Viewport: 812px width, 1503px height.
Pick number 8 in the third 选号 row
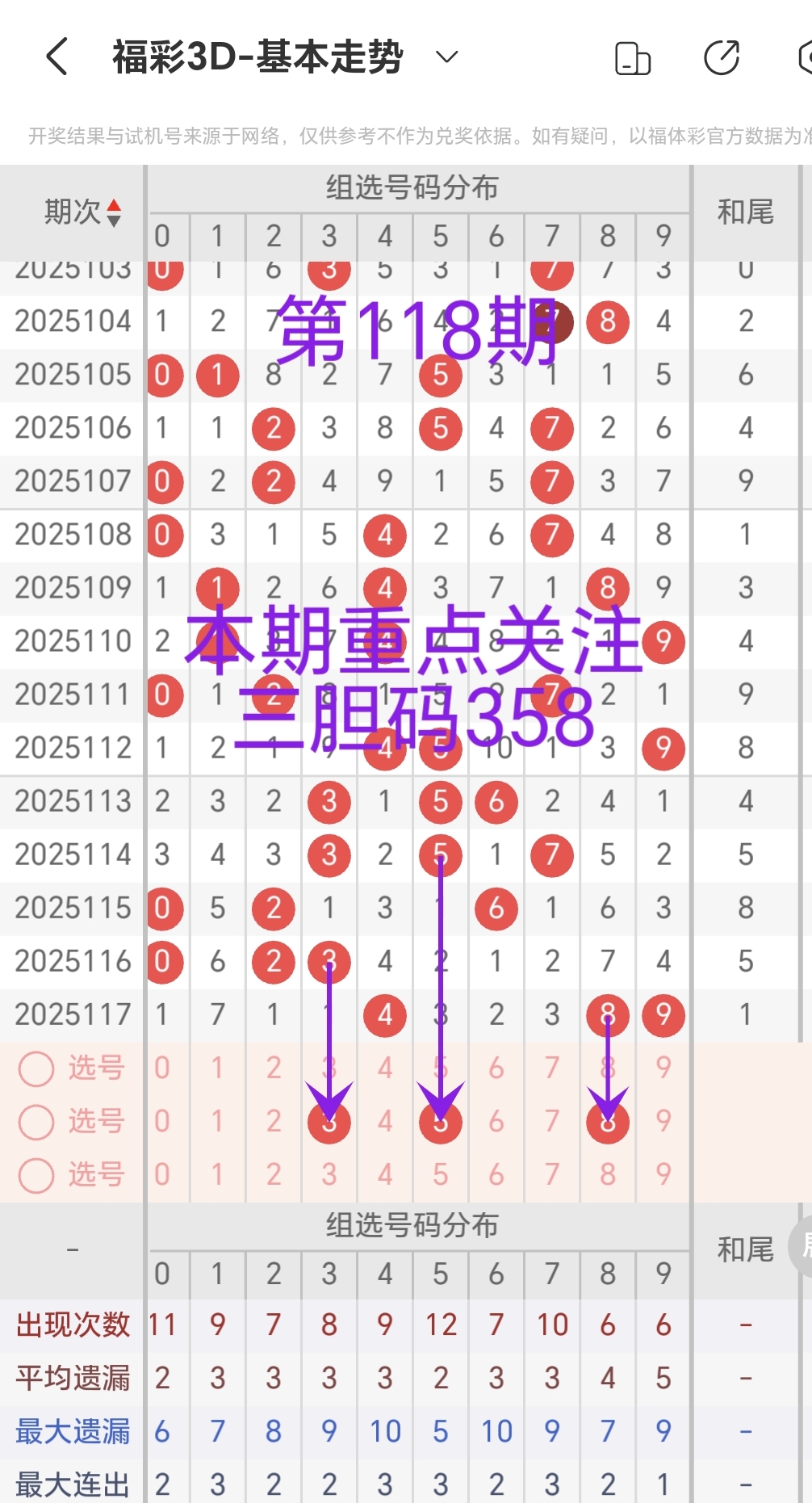point(607,1175)
